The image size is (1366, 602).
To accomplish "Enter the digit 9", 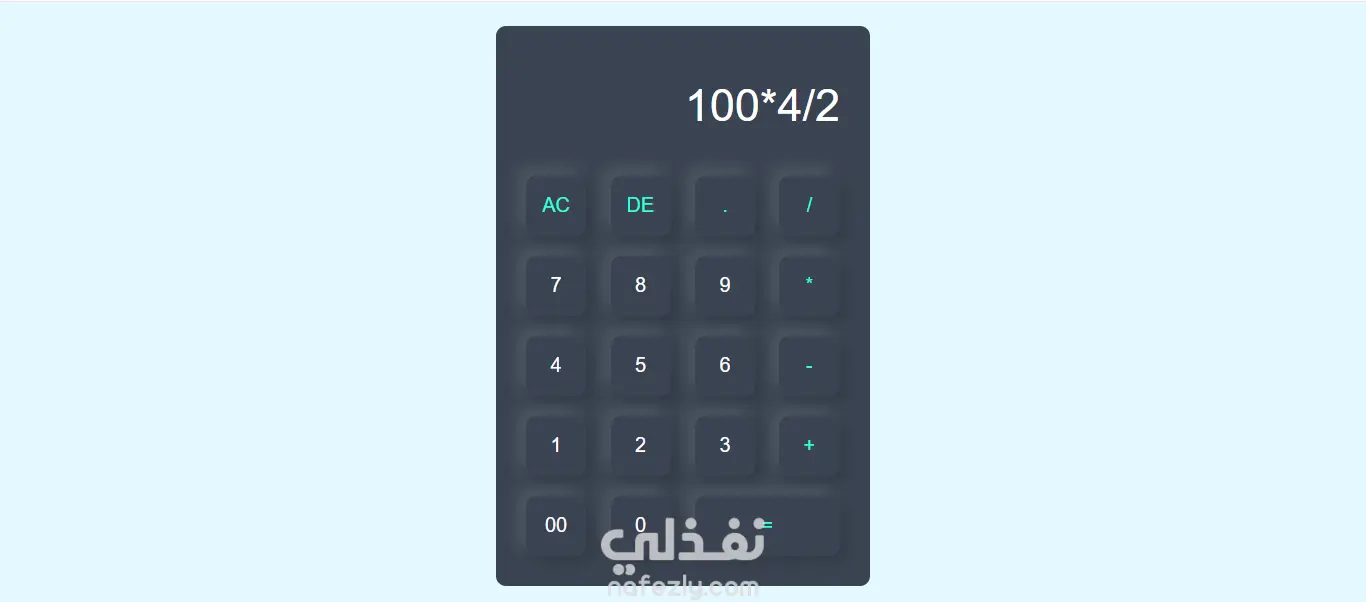I will [x=725, y=286].
